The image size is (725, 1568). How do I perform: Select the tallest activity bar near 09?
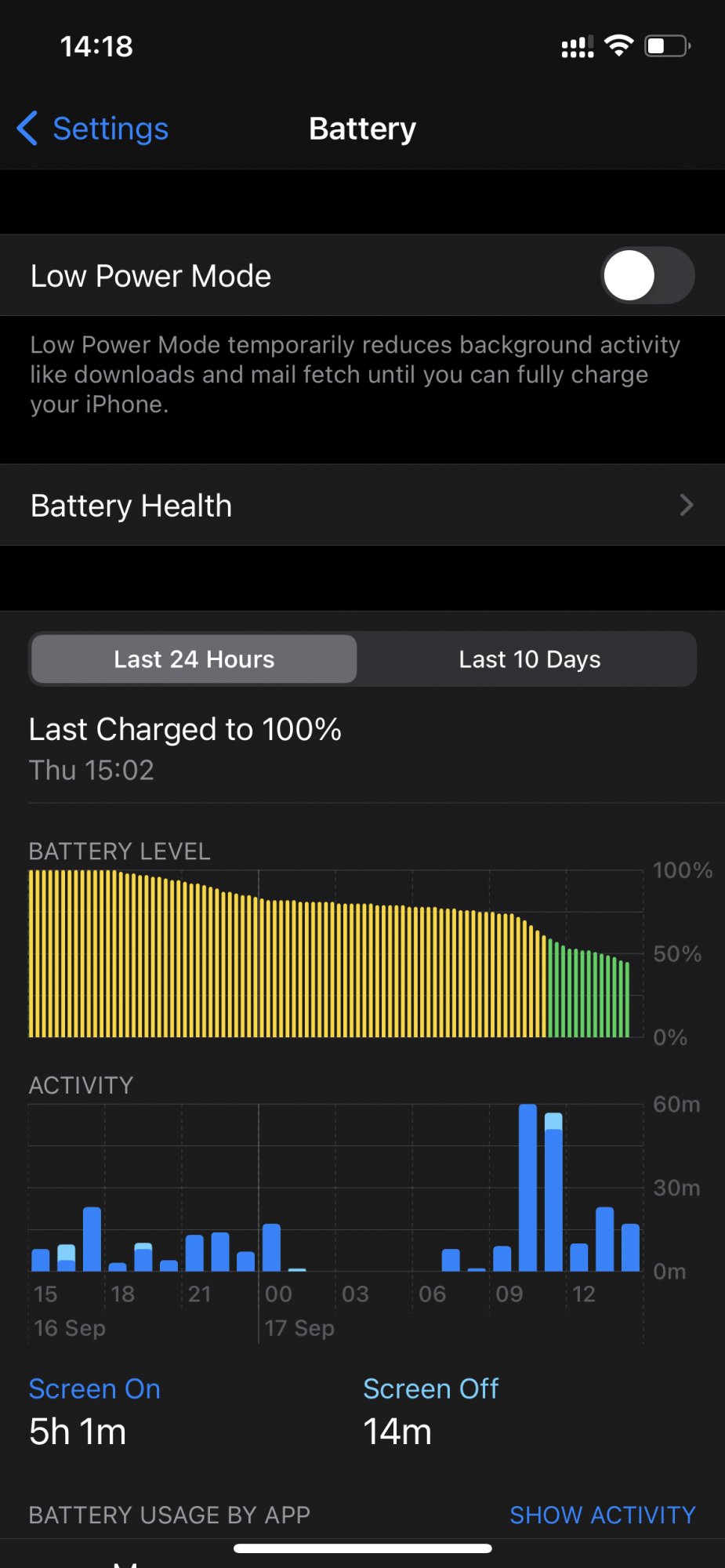pyautogui.click(x=528, y=1187)
